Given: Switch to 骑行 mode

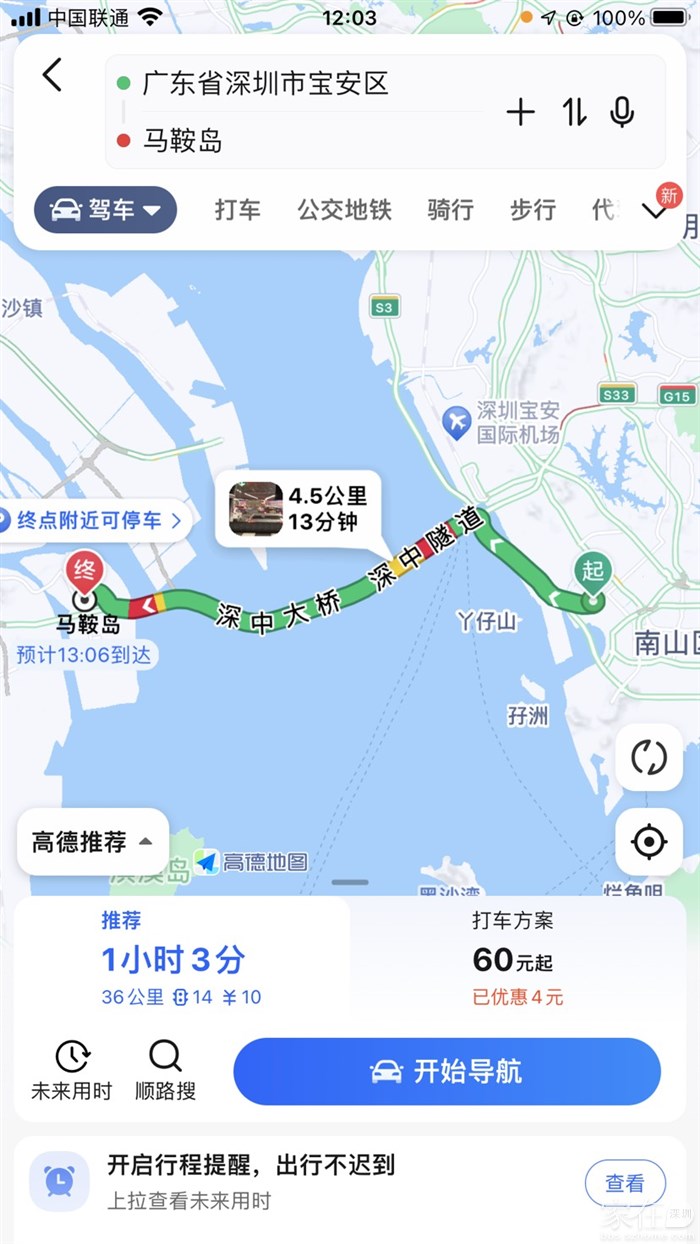Looking at the screenshot, I should [x=450, y=210].
